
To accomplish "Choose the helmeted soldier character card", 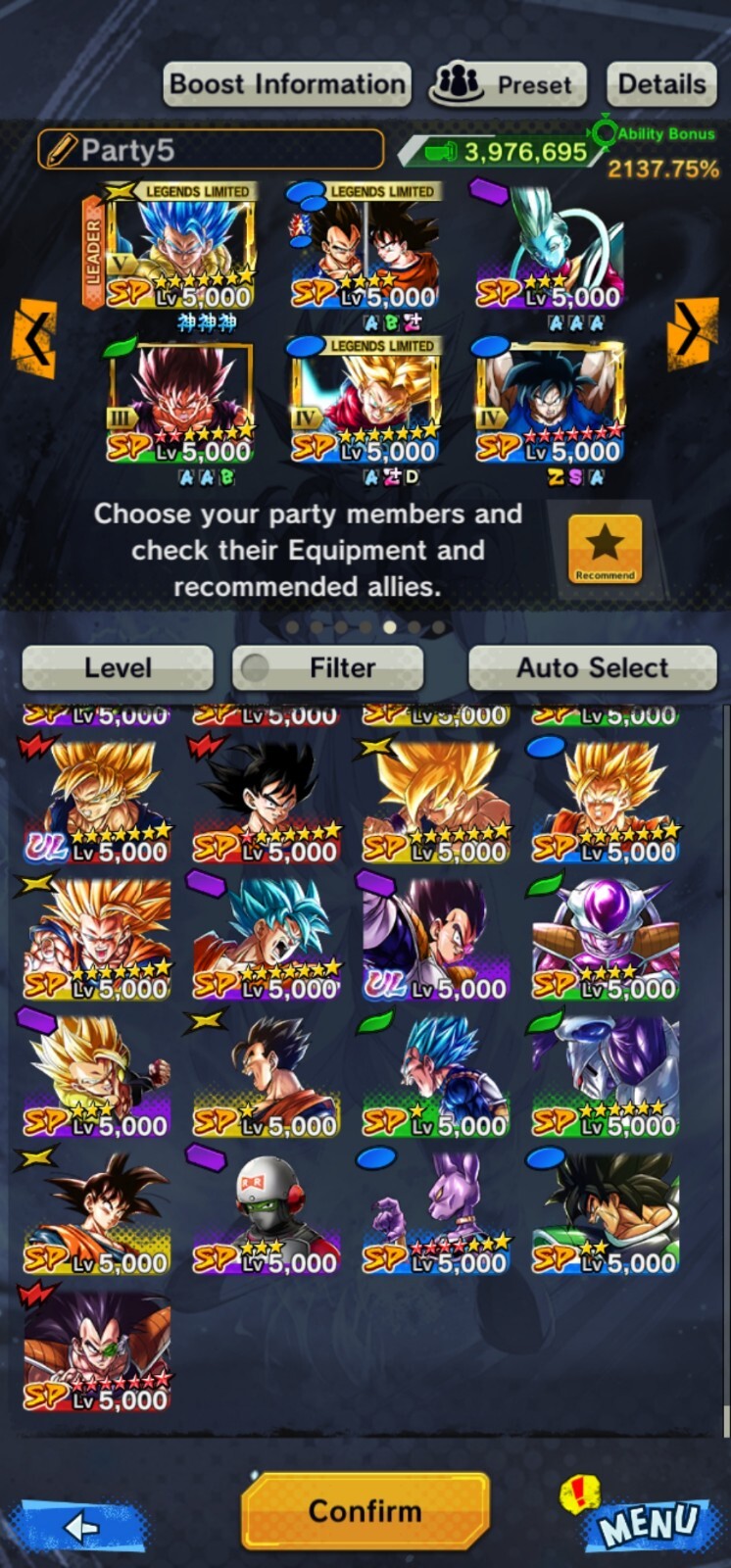I will pyautogui.click(x=266, y=1213).
